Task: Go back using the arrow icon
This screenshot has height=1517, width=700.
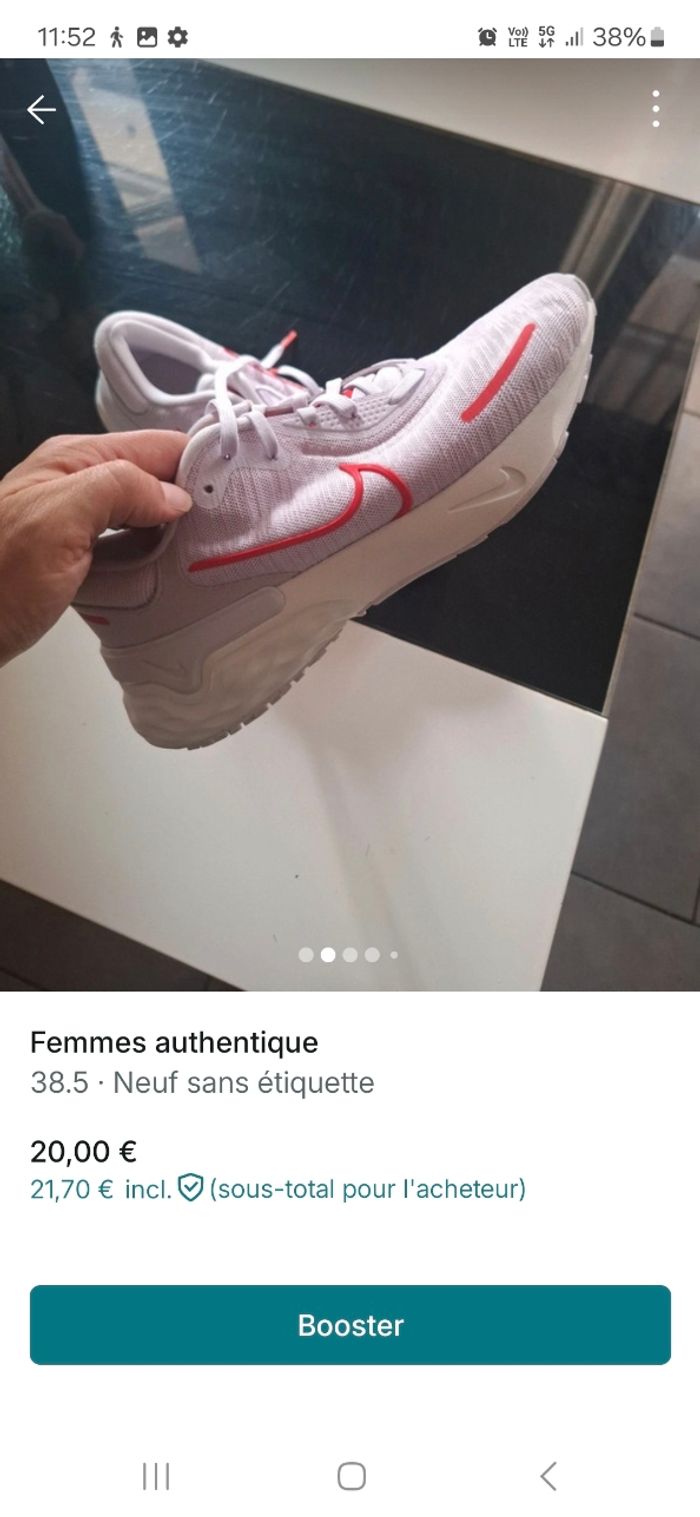Action: pyautogui.click(x=41, y=110)
